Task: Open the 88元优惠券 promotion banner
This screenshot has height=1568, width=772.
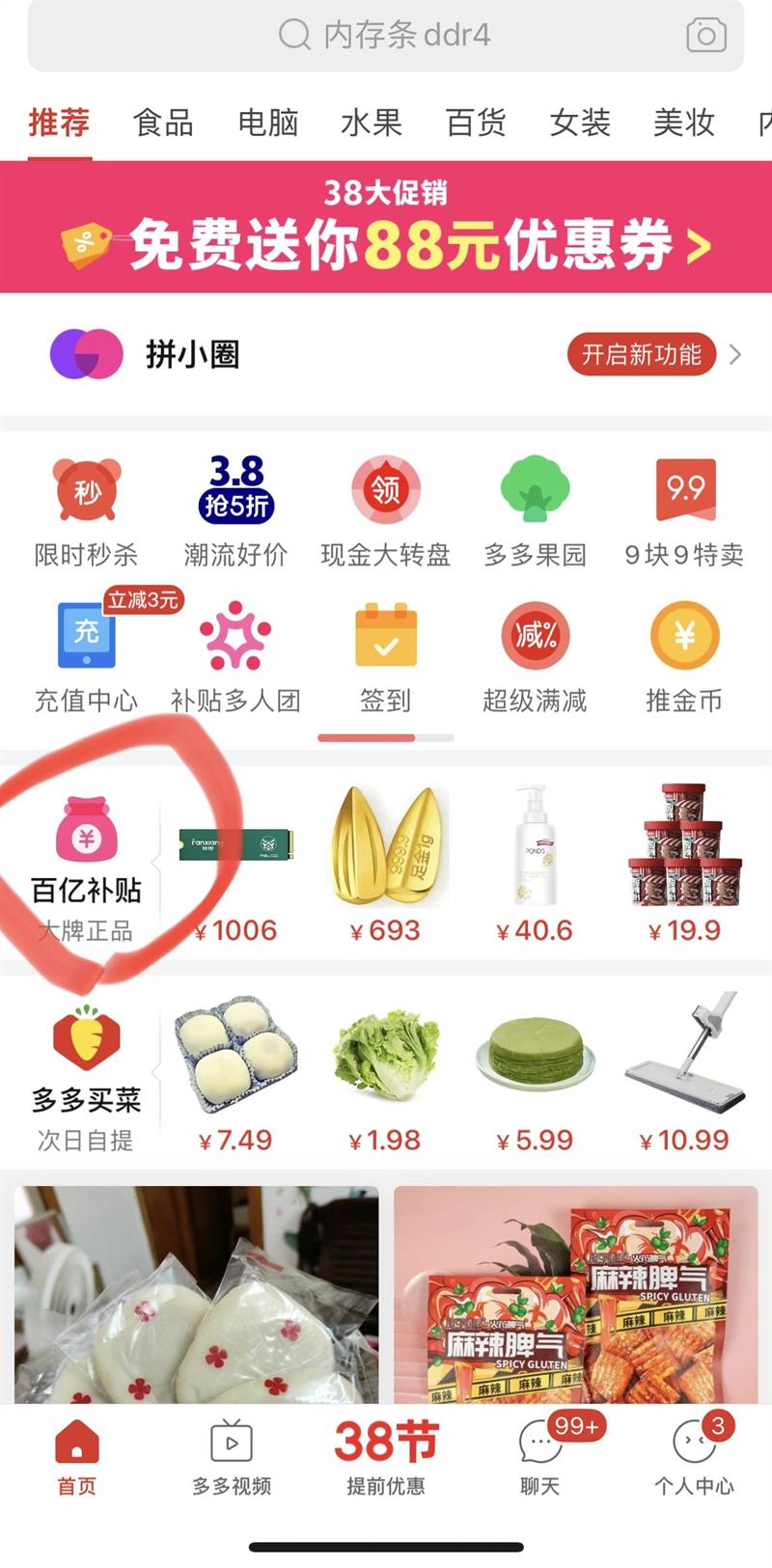Action: (x=386, y=227)
